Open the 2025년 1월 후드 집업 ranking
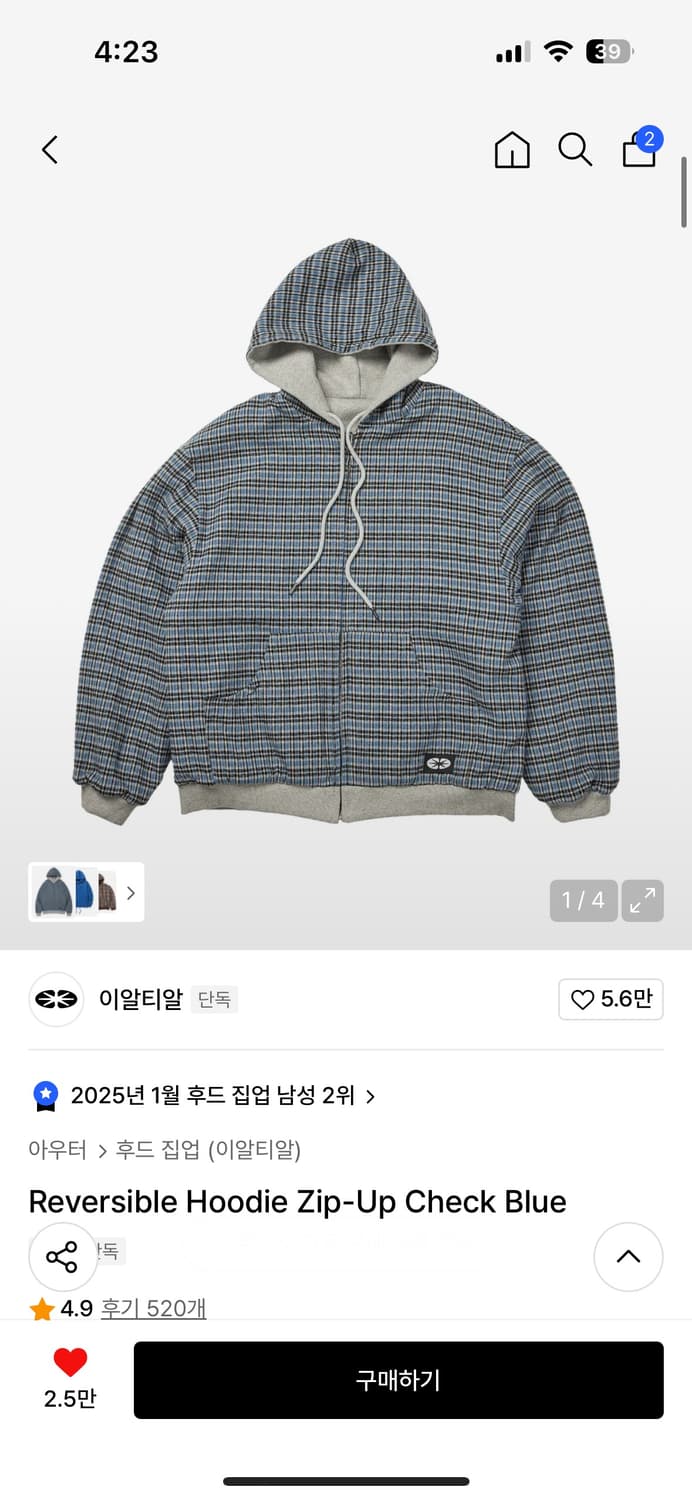The image size is (692, 1500). pos(212,1096)
